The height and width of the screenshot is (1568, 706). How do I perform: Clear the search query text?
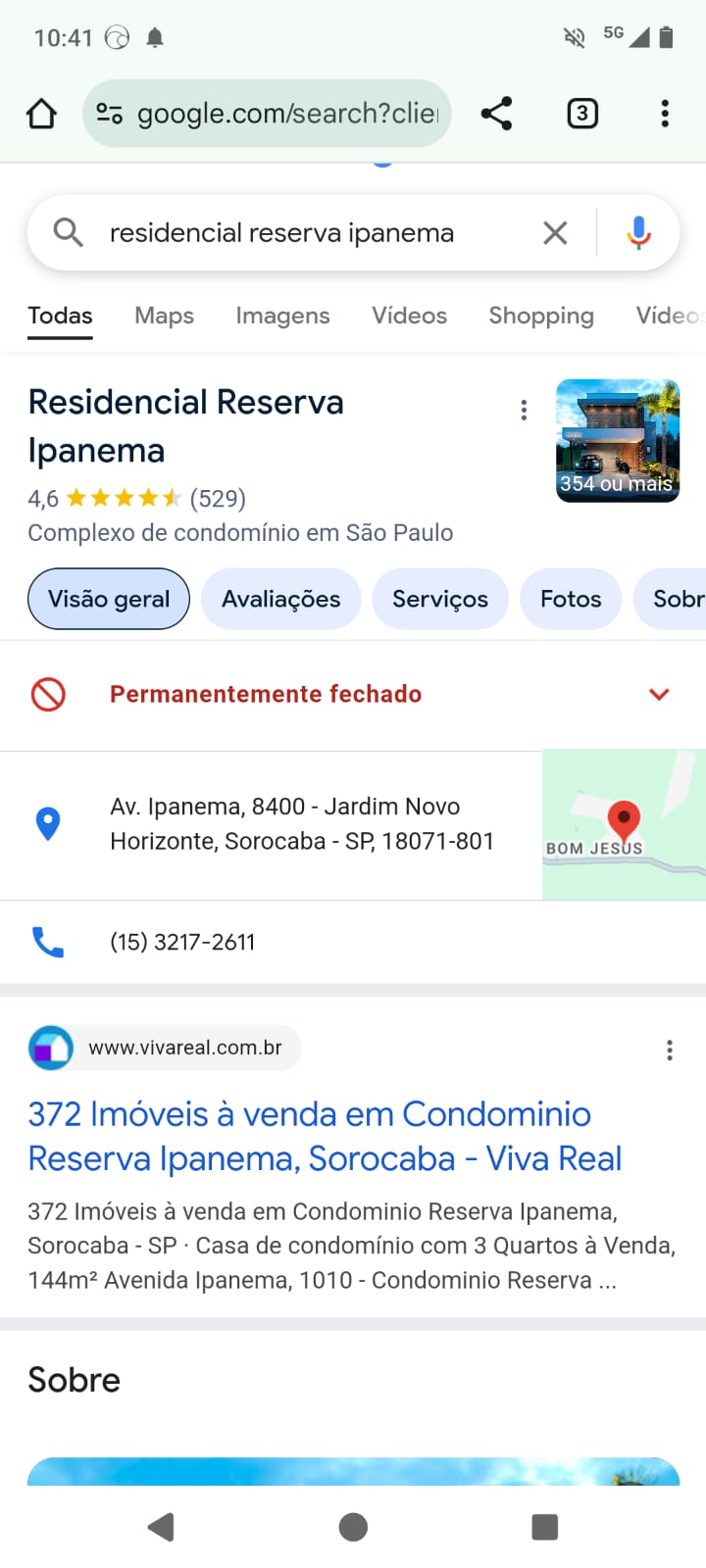[555, 233]
